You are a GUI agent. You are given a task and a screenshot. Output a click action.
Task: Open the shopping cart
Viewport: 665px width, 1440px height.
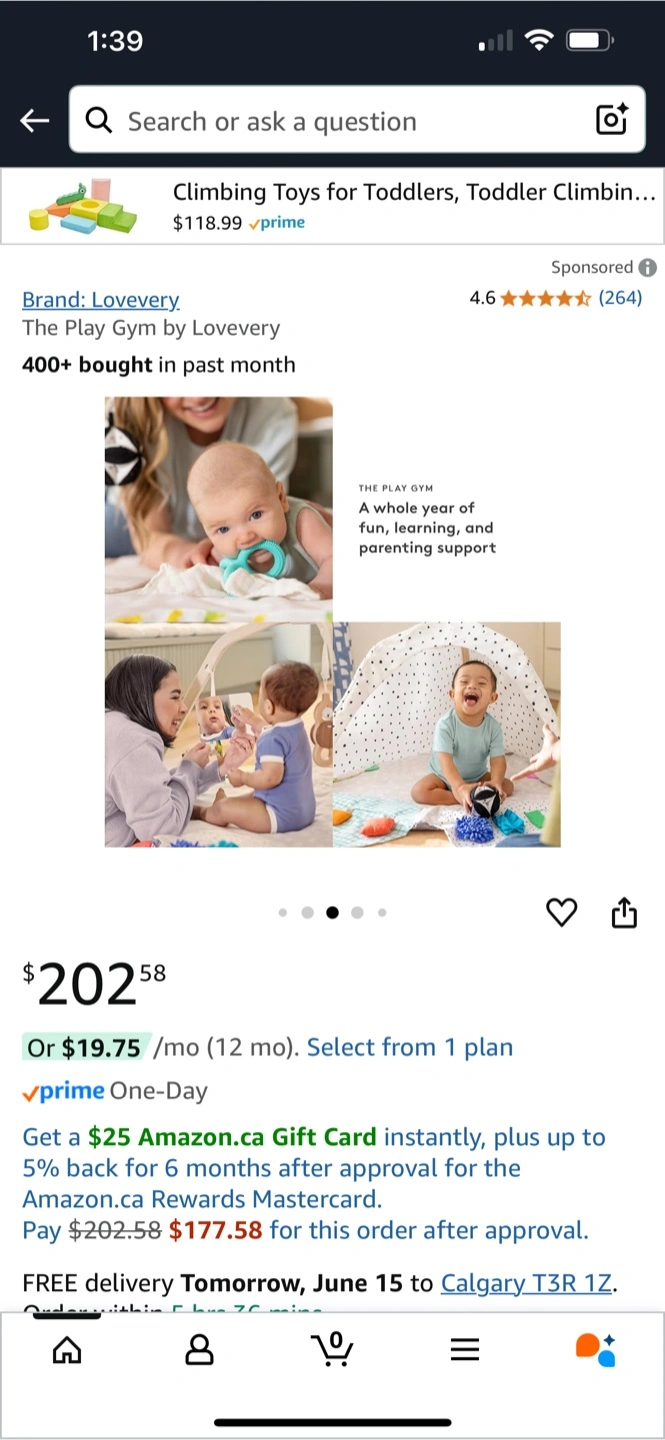tap(332, 1349)
